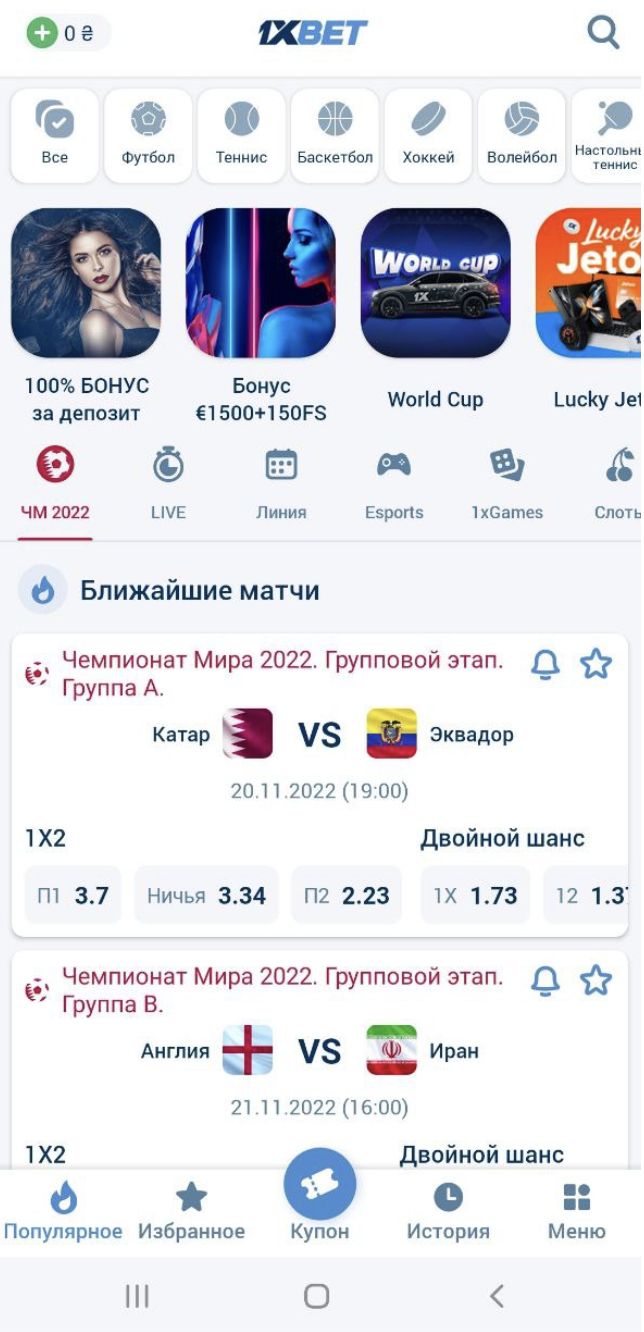This screenshot has height=1332, width=644.
Task: Go to the Линия section
Action: pyautogui.click(x=281, y=485)
